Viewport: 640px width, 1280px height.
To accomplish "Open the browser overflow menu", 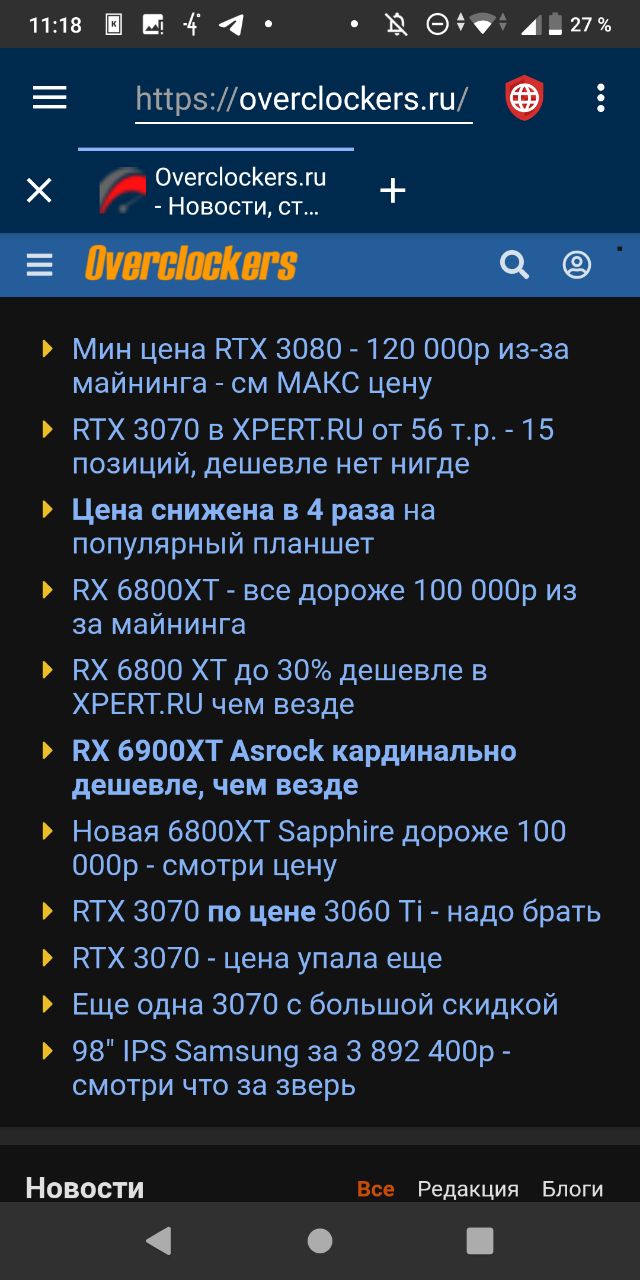I will tap(600, 98).
